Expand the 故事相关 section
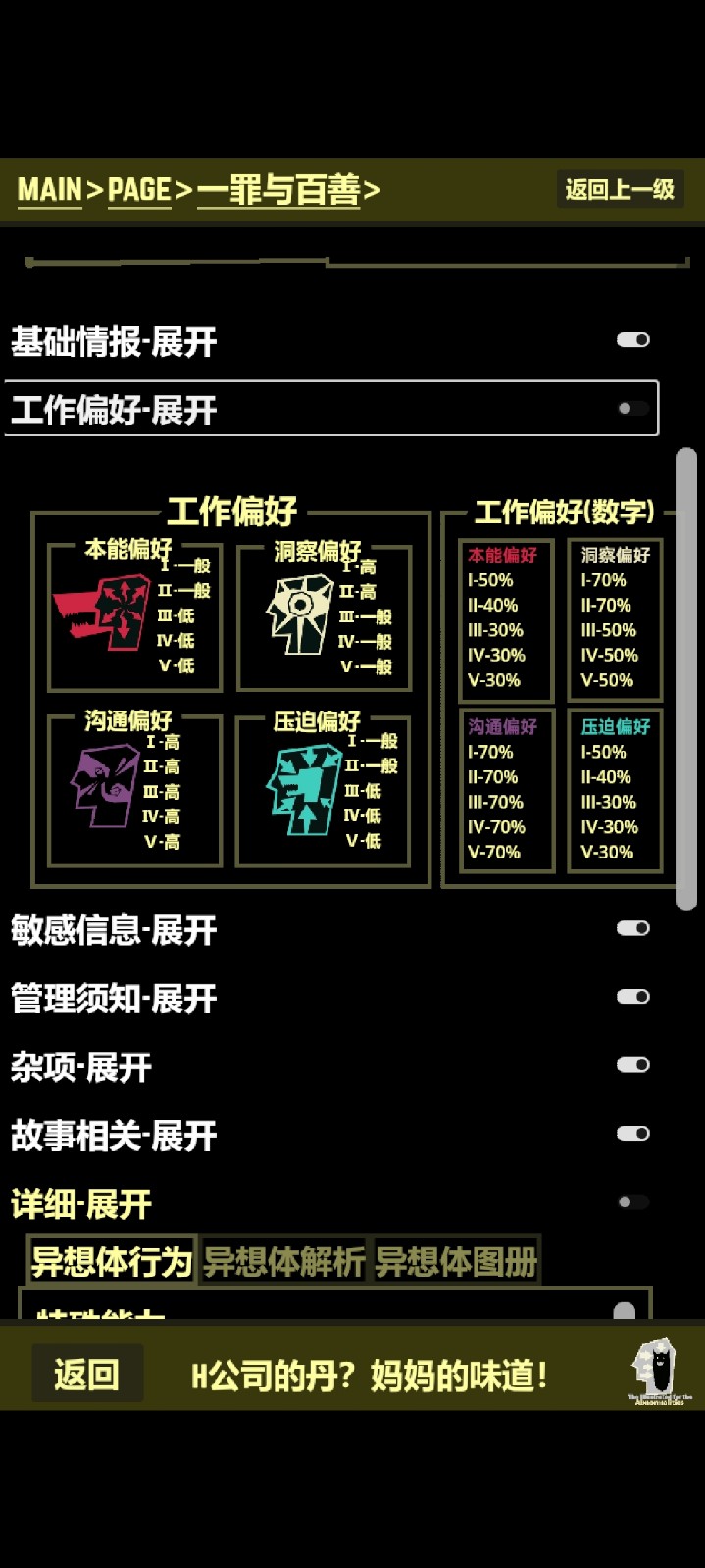 pos(632,1134)
